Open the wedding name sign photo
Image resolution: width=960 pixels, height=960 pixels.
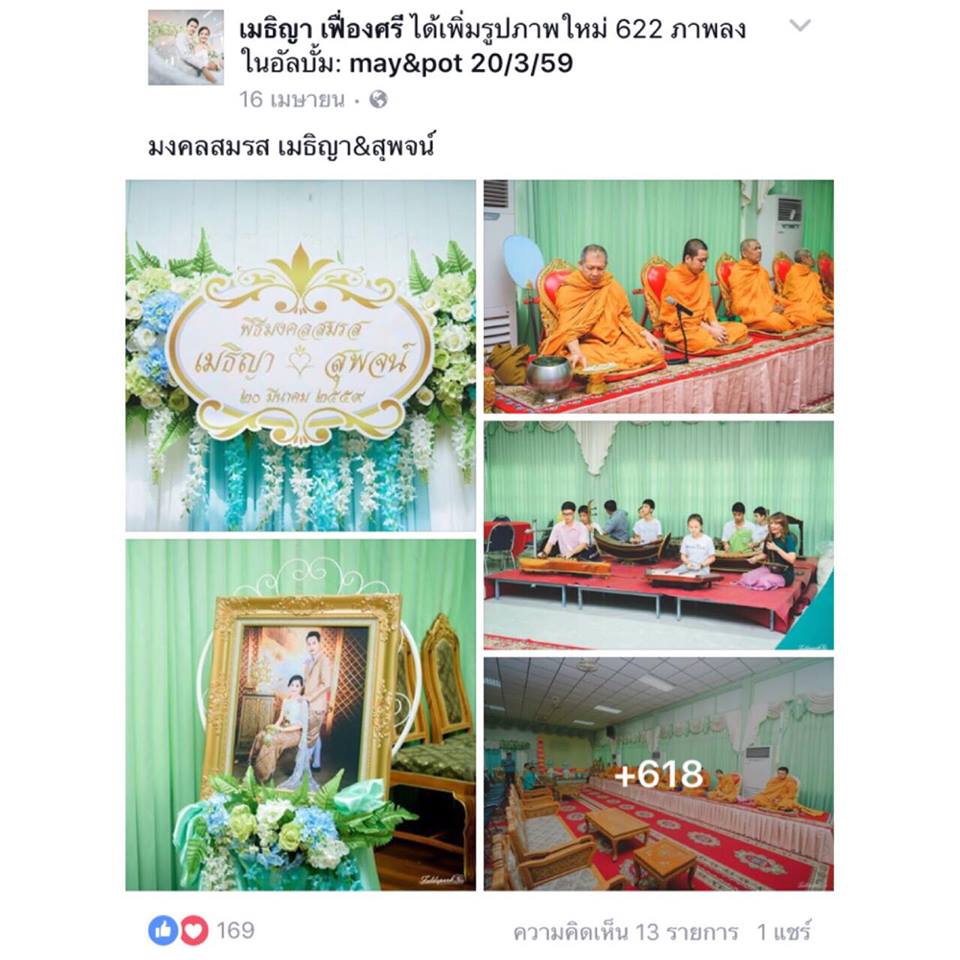300,355
